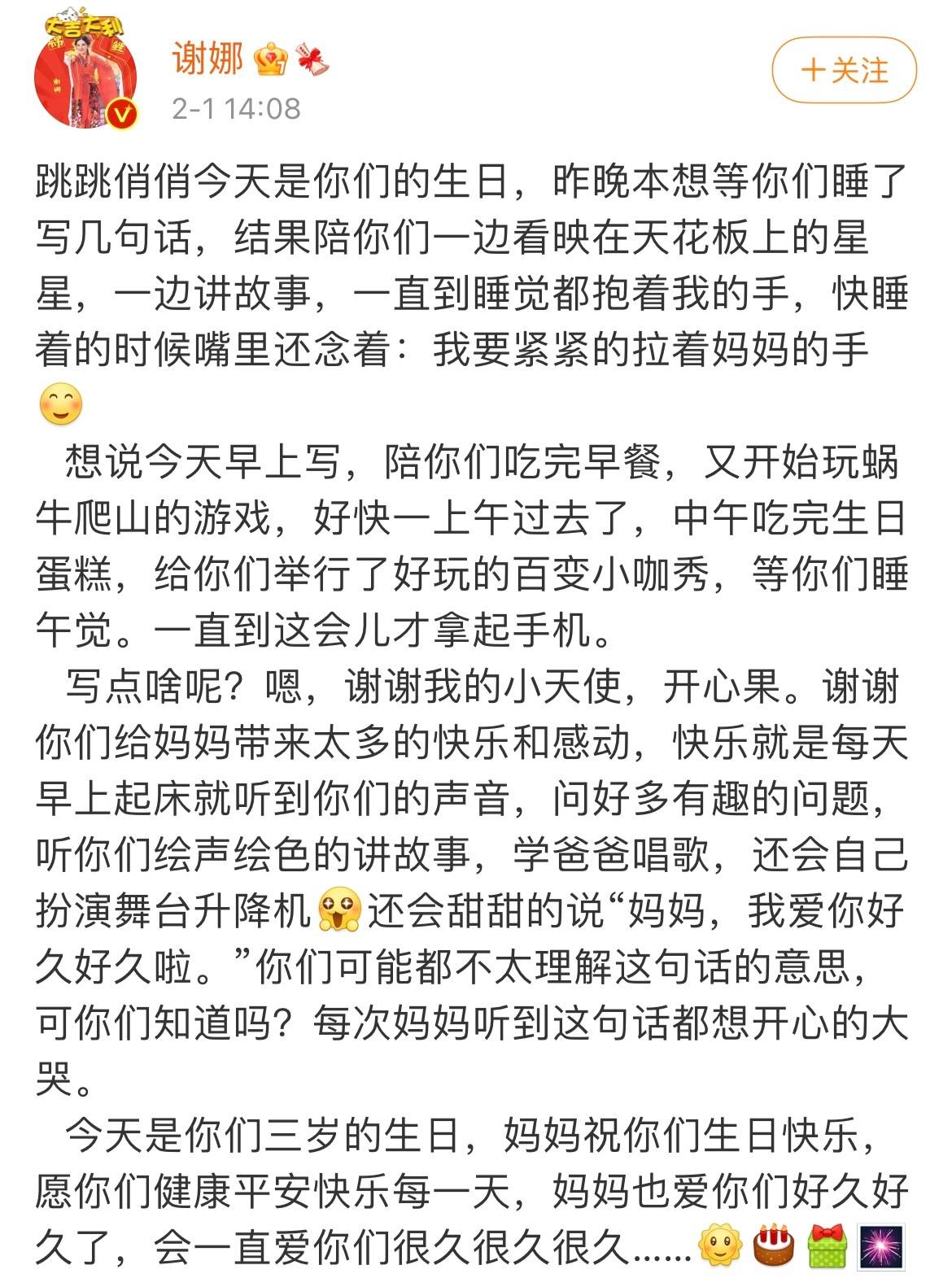Screen dimensions: 952x1278
Task: Open 谢娜's profile picture
Action: [85, 72]
